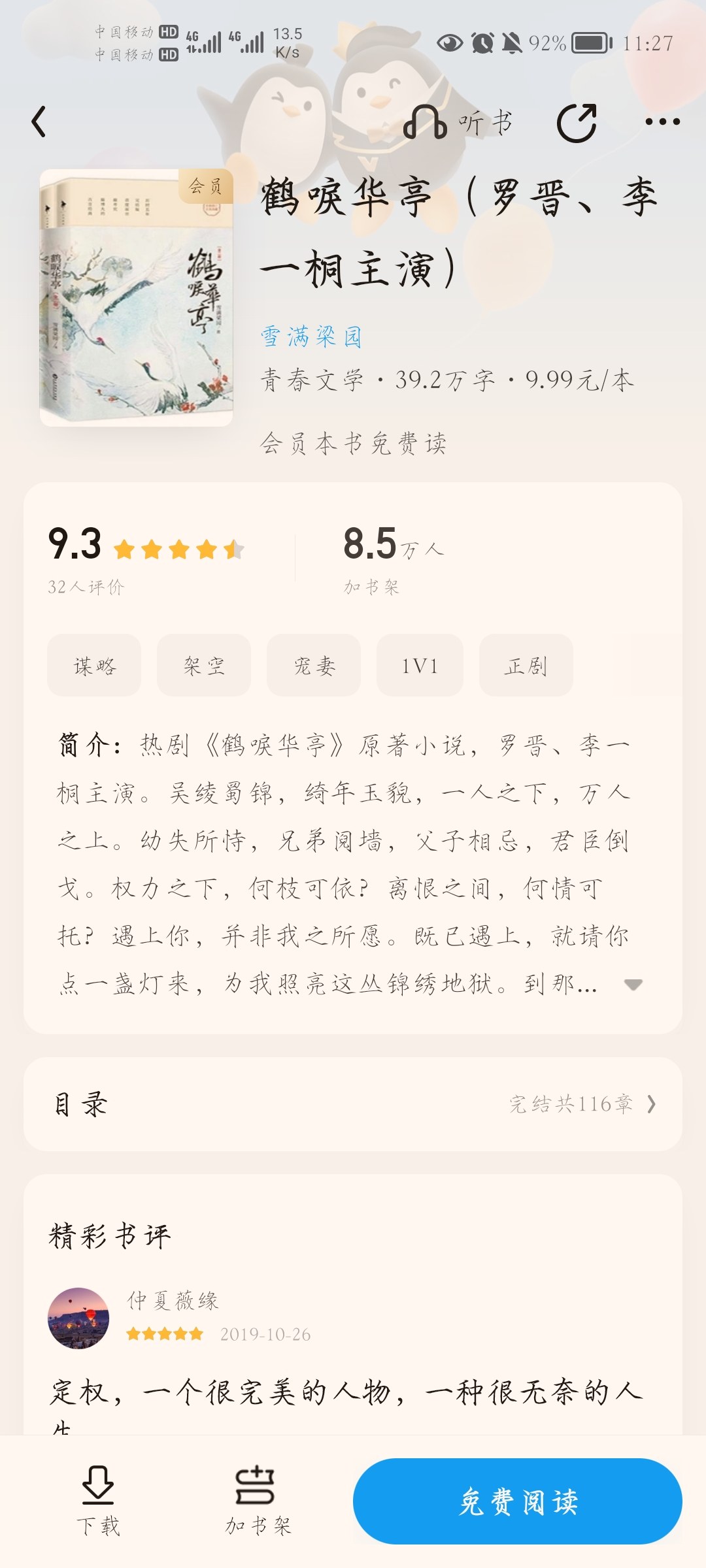Open the three-dot overflow menu
The image size is (706, 1568).
(x=662, y=122)
